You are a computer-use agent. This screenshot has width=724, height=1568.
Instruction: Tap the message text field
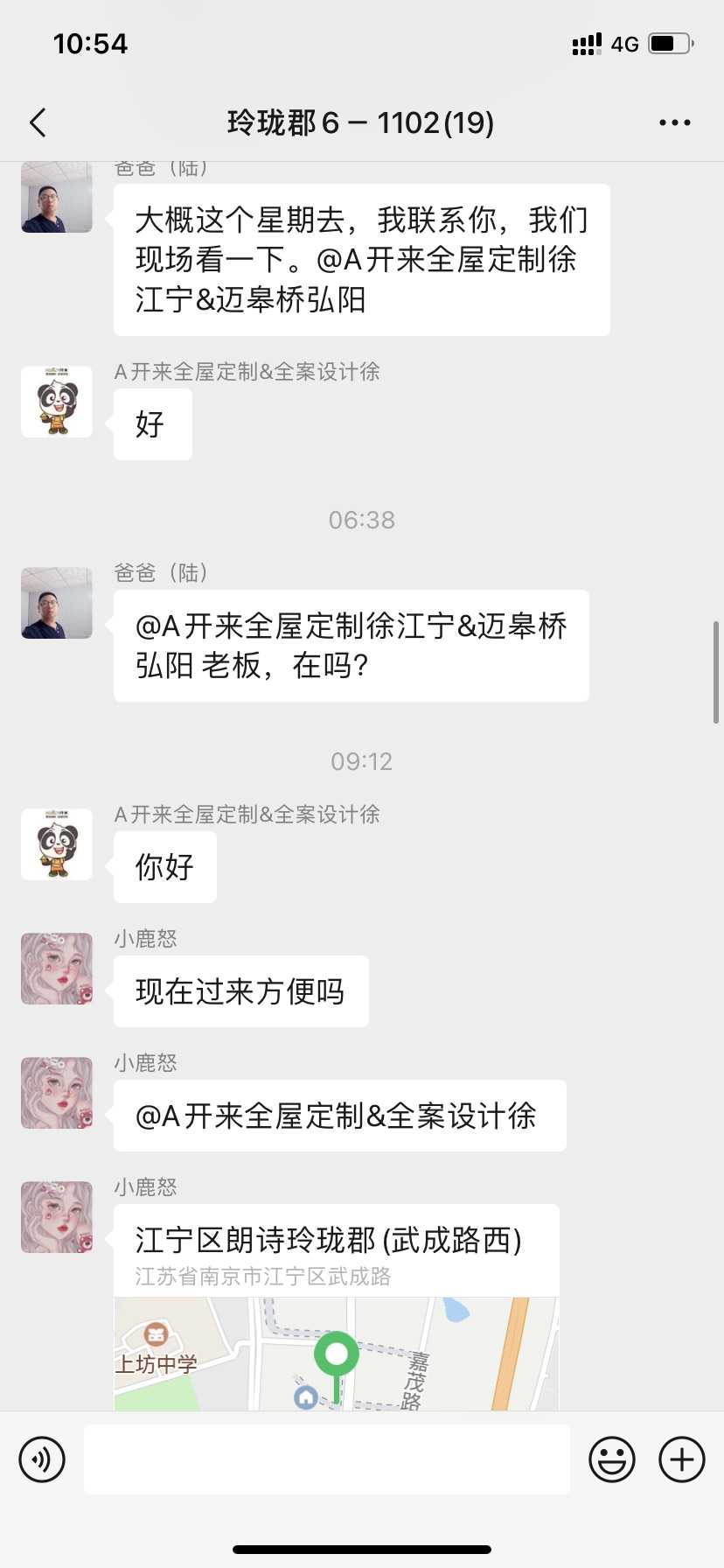pyautogui.click(x=327, y=1459)
